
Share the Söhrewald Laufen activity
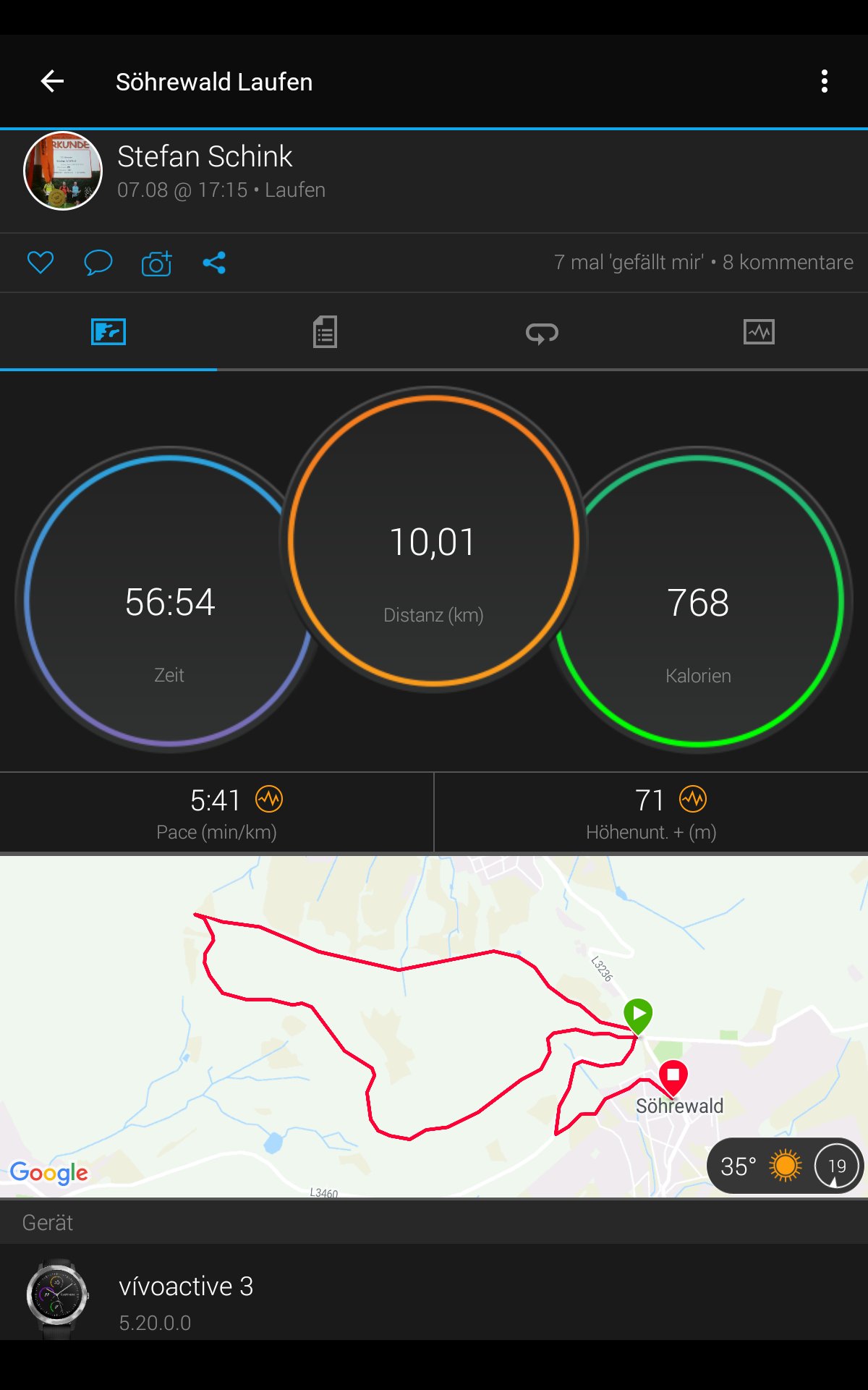[x=214, y=262]
